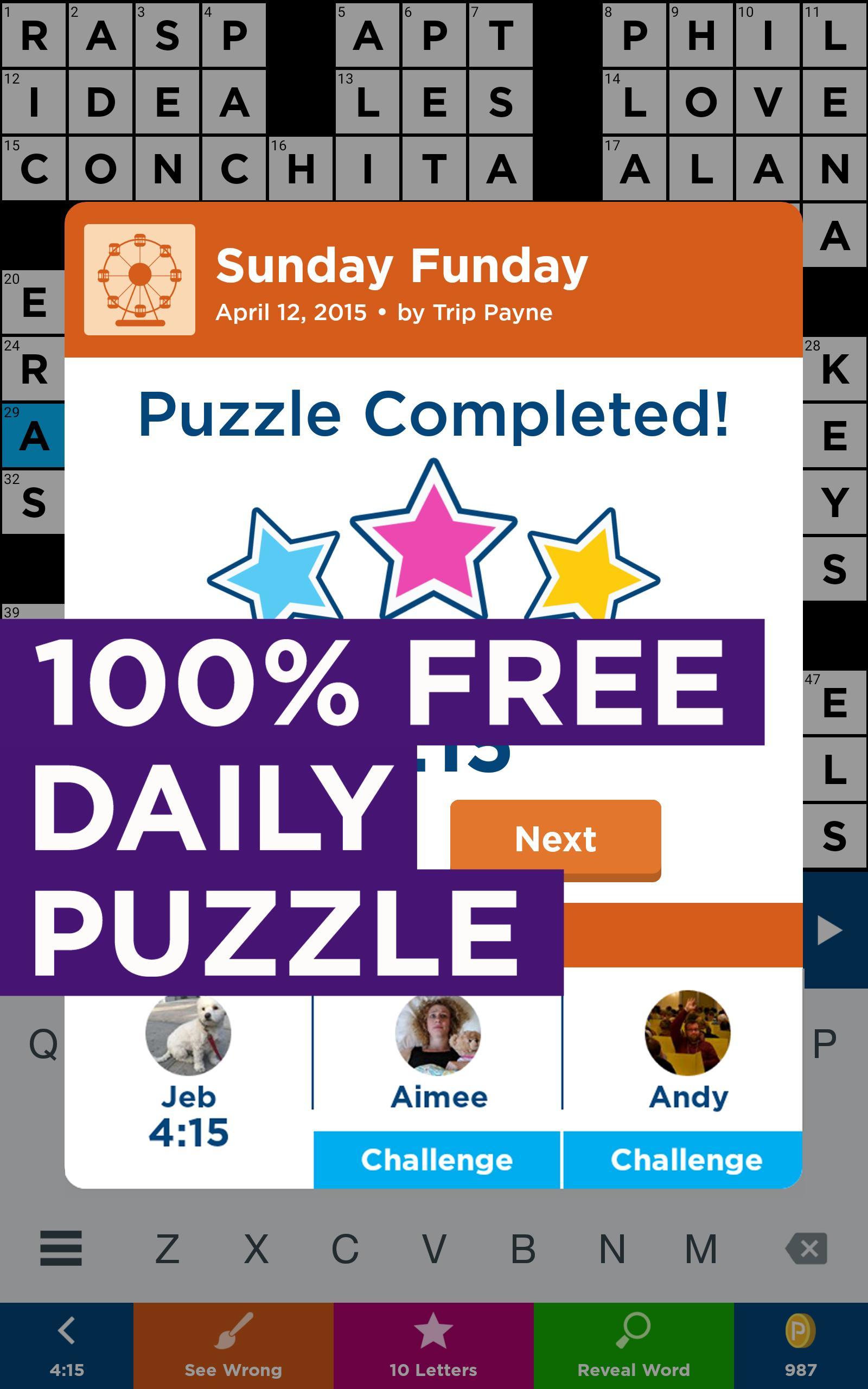Type the letter Q on the keyboard
Image resolution: width=868 pixels, height=1389 pixels.
[41, 1044]
